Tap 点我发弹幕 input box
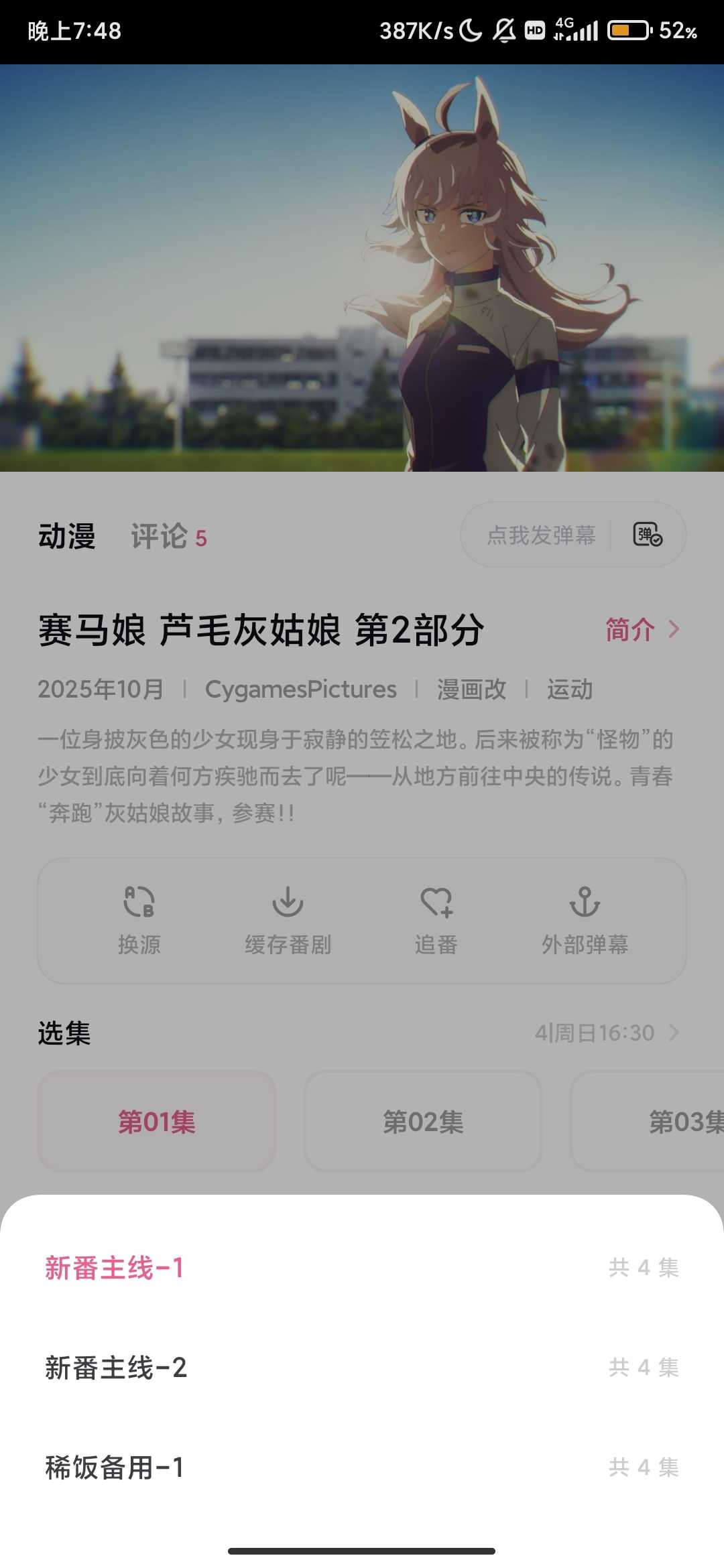 [540, 535]
